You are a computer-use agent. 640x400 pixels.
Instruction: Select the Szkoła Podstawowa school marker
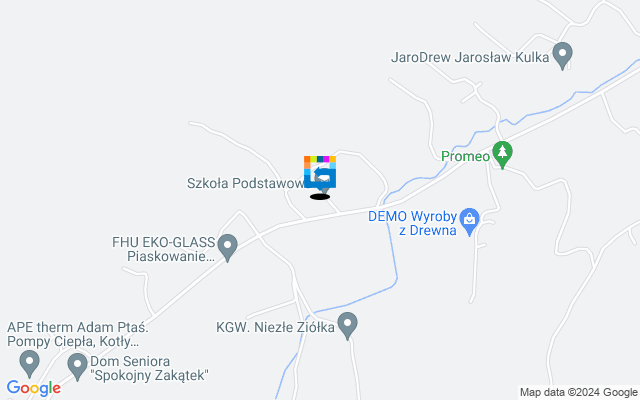point(320,173)
